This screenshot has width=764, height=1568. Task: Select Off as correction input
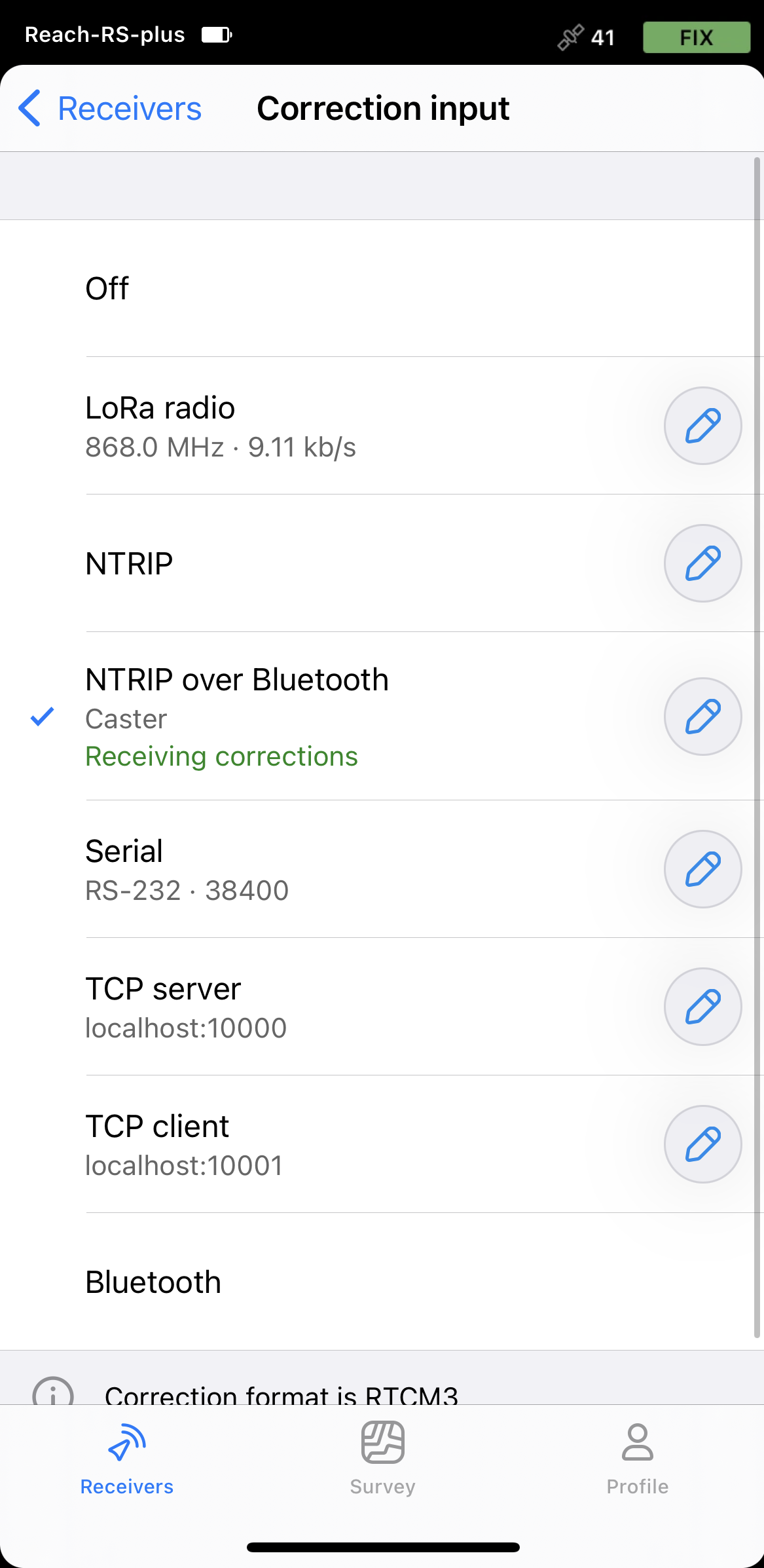click(382, 288)
